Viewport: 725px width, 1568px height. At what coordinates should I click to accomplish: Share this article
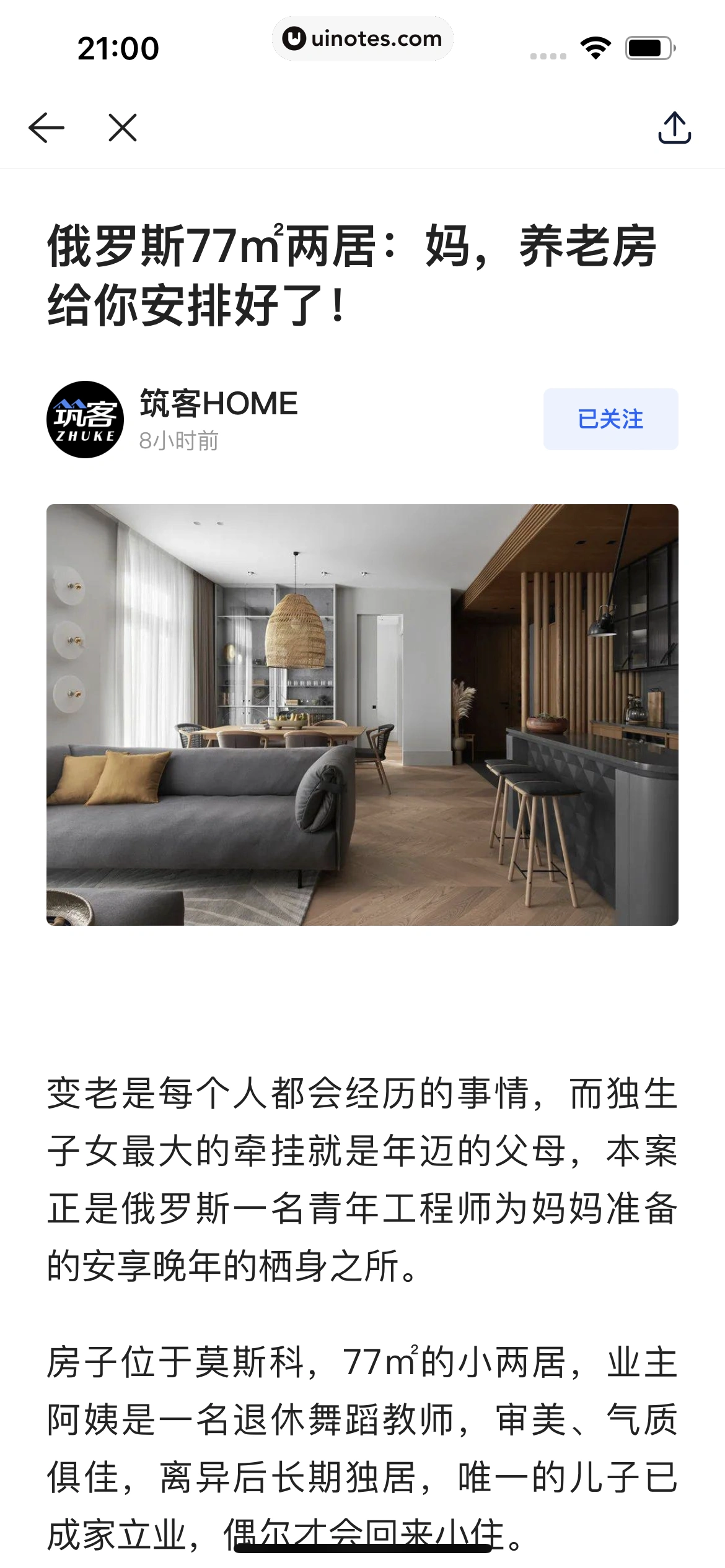coord(674,128)
